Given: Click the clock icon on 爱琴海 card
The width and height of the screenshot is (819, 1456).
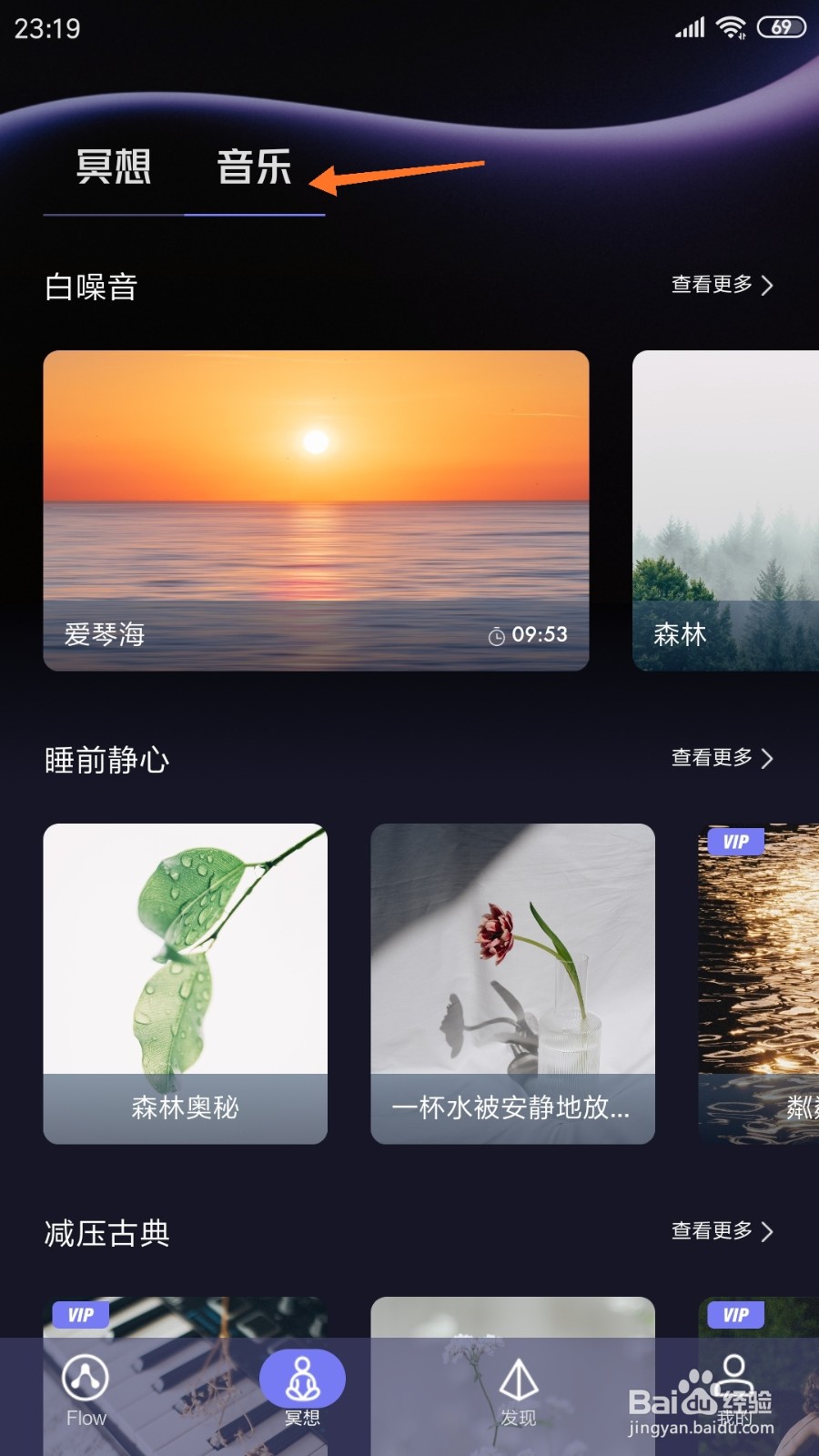Looking at the screenshot, I should (497, 635).
